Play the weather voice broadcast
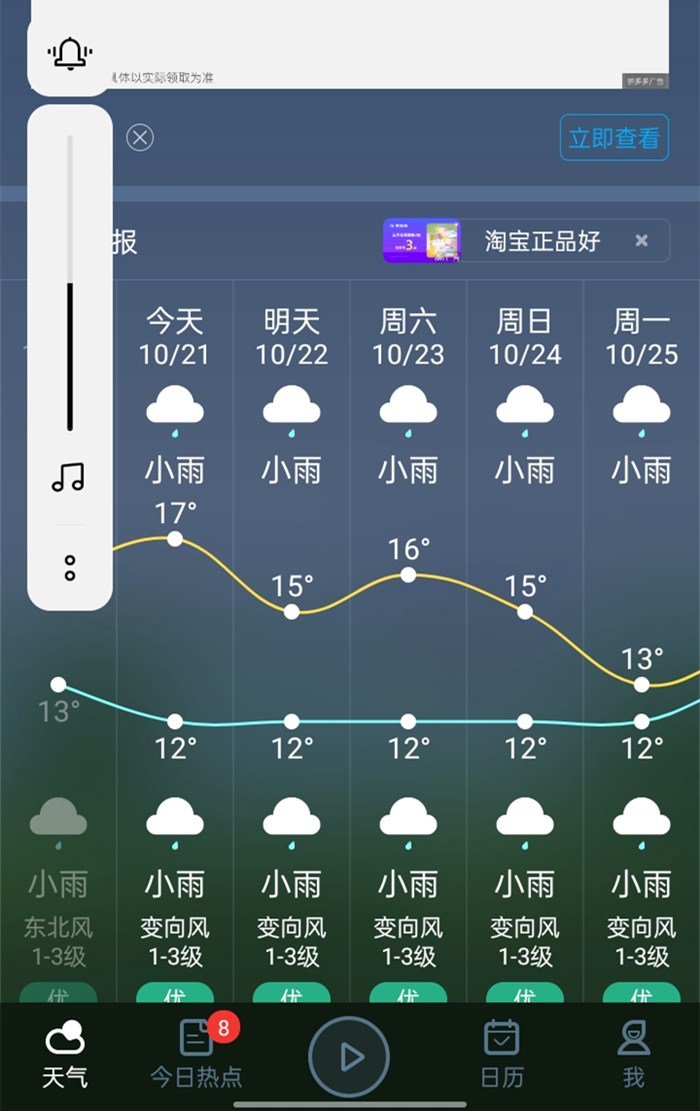700x1111 pixels. pos(349,1057)
